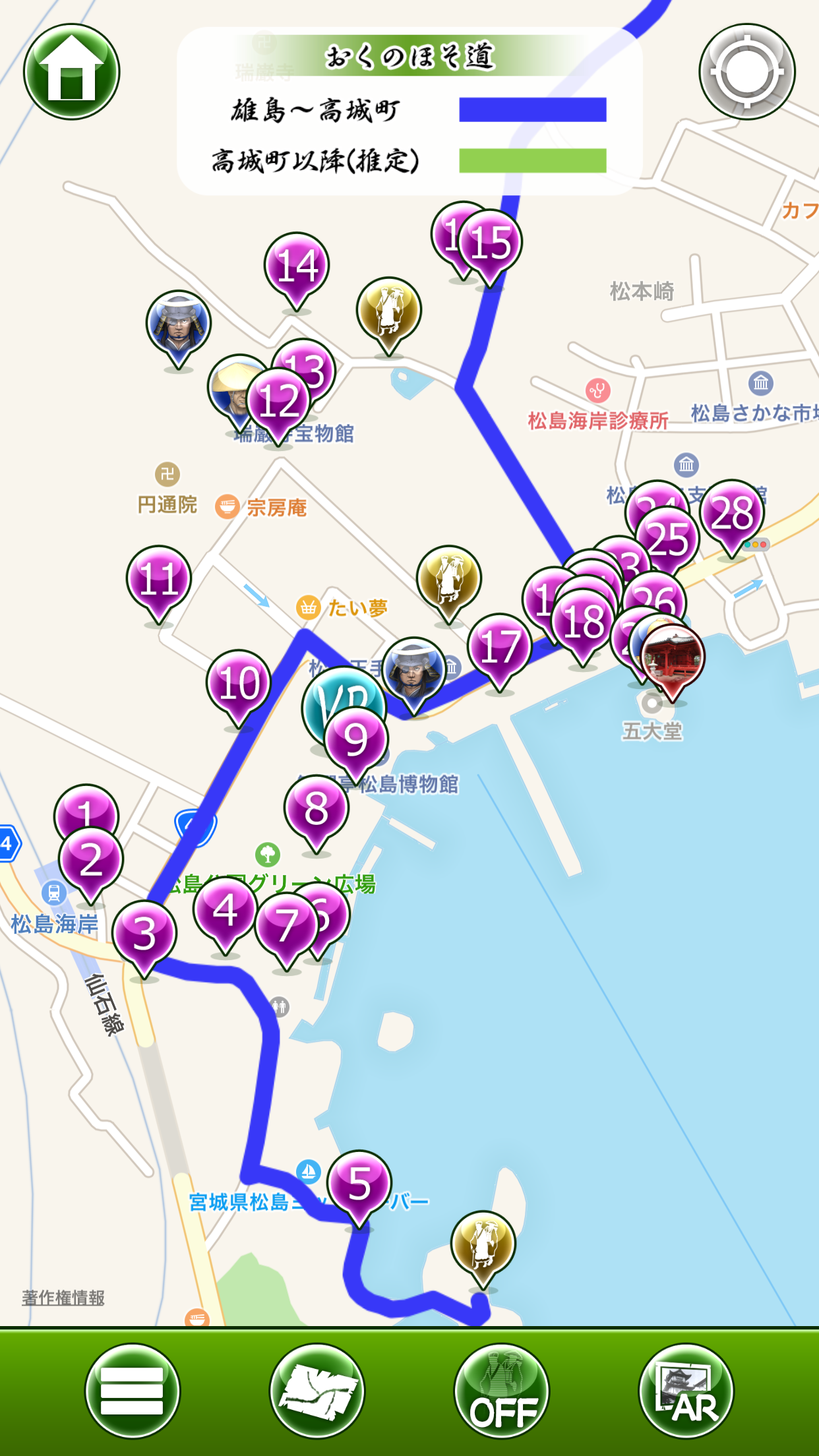Toggle the OFF character button
This screenshot has width=819, height=1456.
tap(502, 1391)
